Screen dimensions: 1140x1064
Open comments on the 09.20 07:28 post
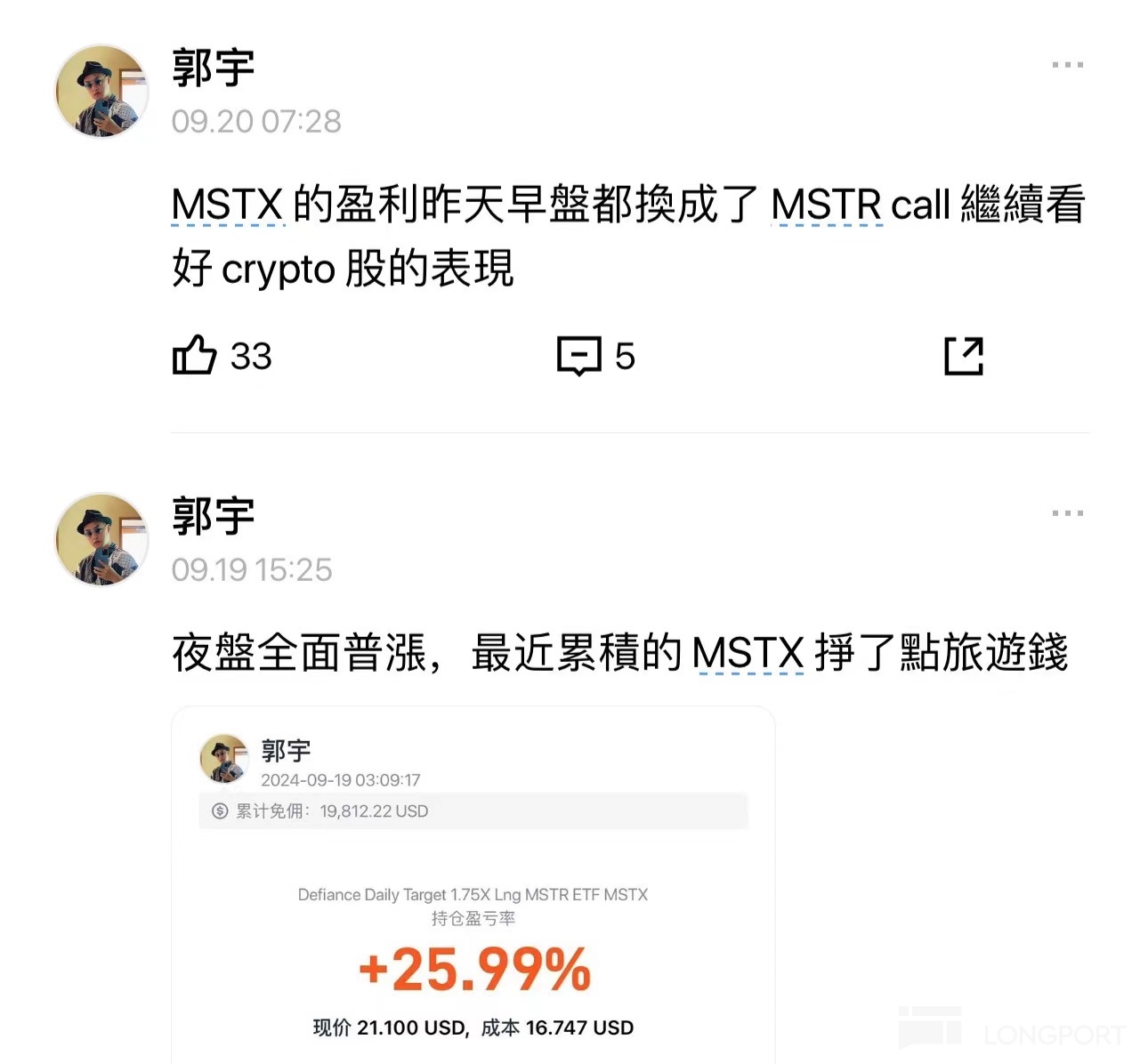[x=579, y=356]
